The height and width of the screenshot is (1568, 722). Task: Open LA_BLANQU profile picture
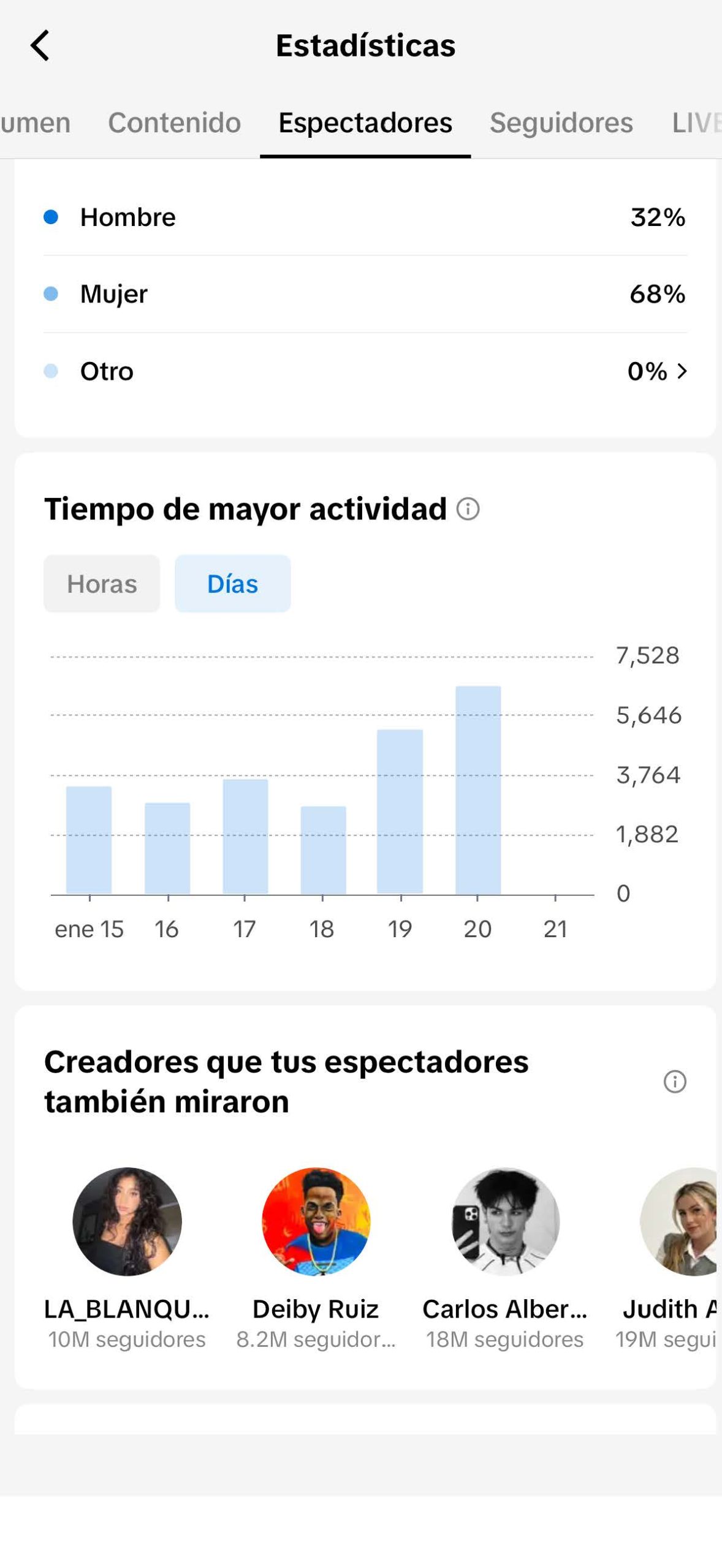(x=126, y=1221)
